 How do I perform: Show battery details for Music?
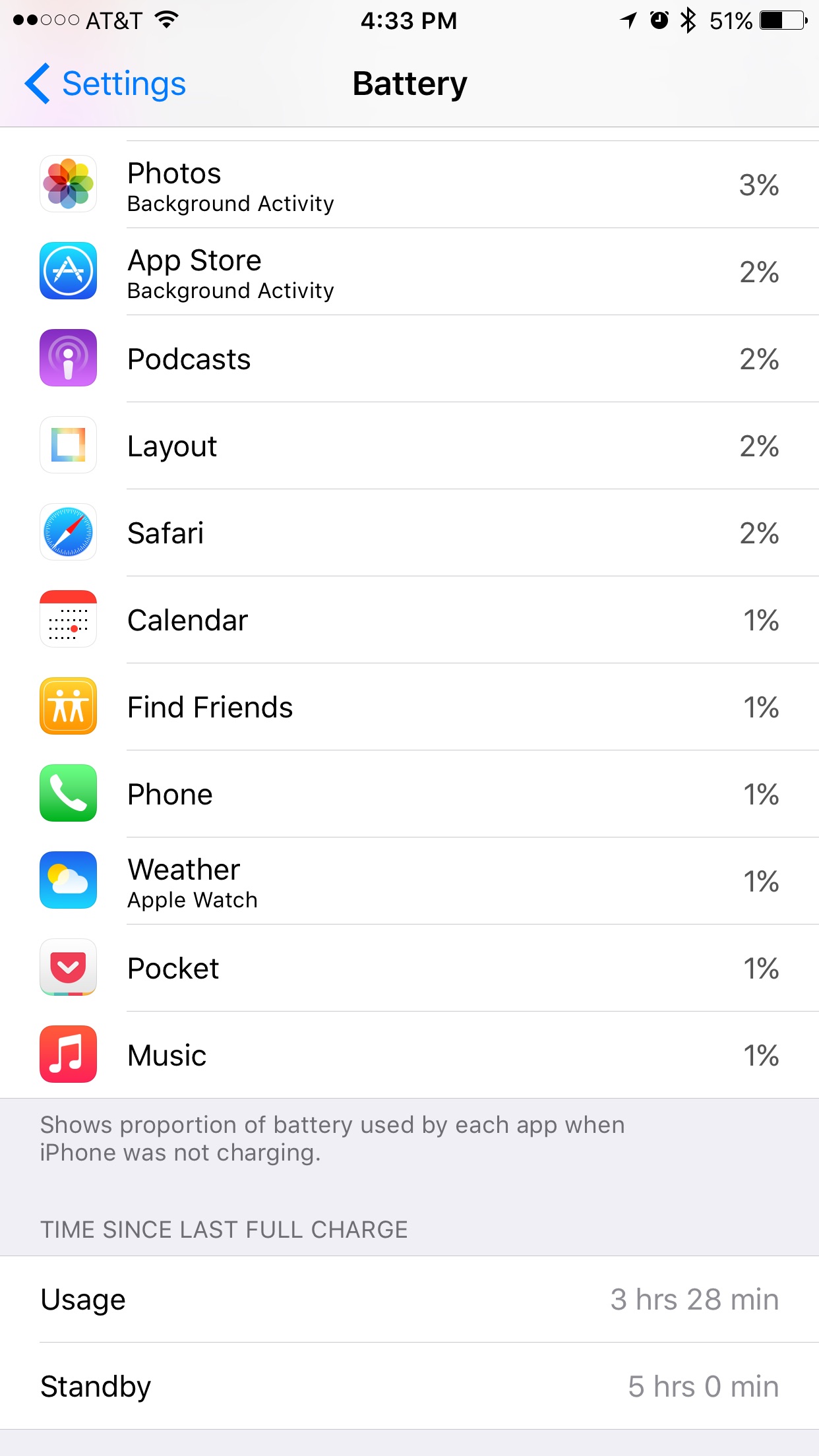tap(409, 1055)
